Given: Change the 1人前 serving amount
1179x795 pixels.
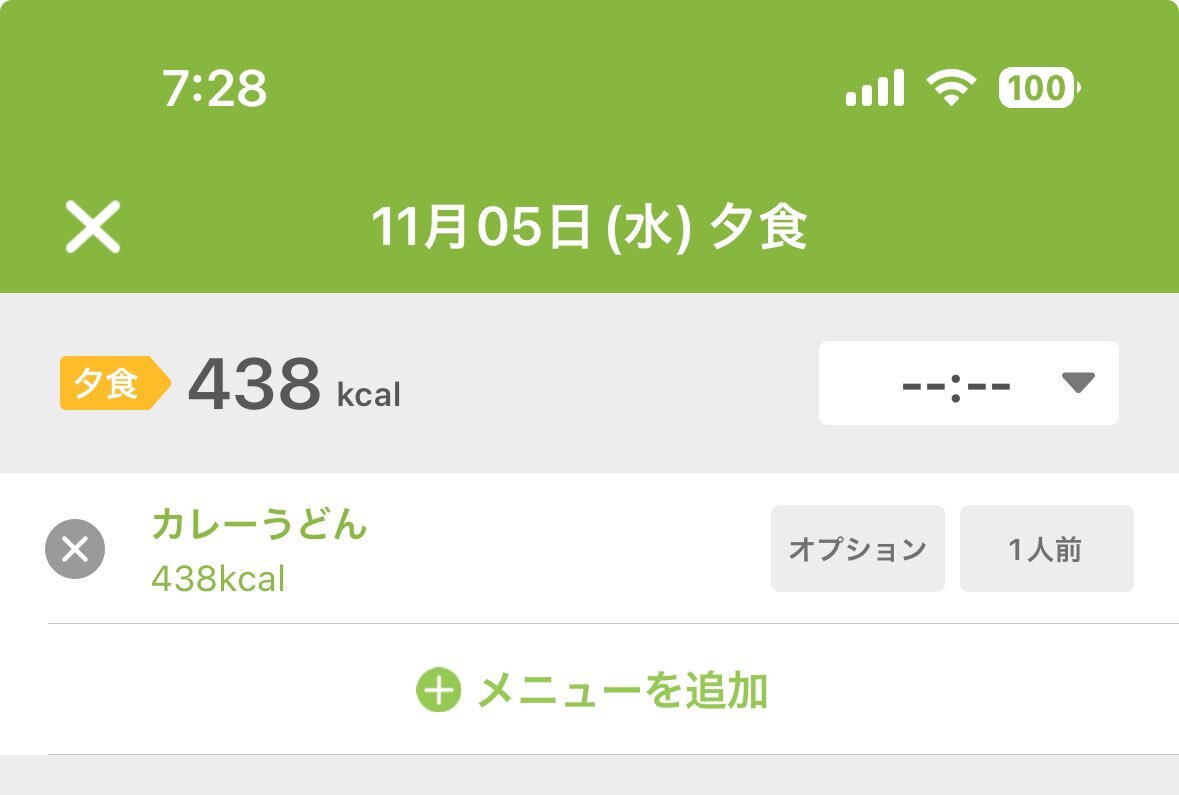Looking at the screenshot, I should (1046, 549).
